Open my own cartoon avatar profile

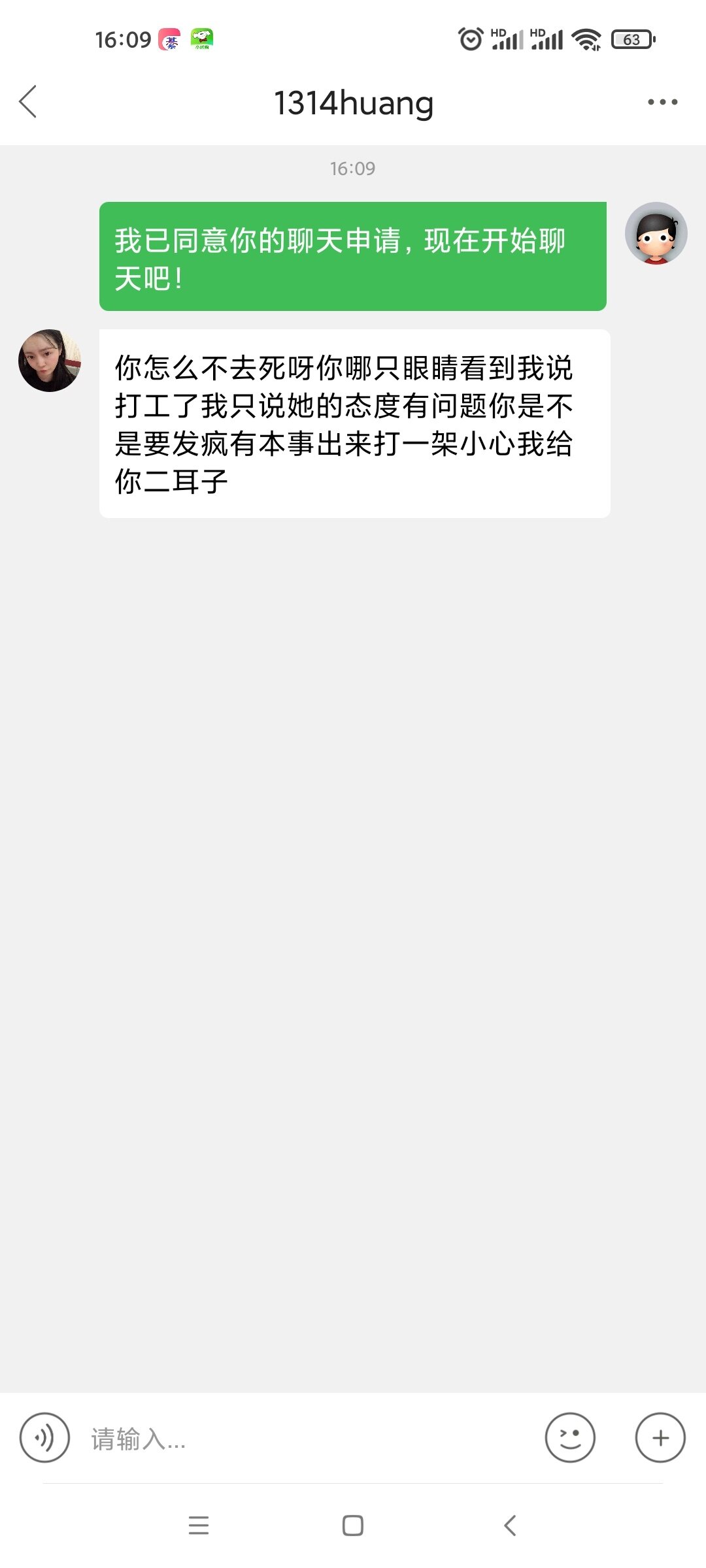point(656,233)
